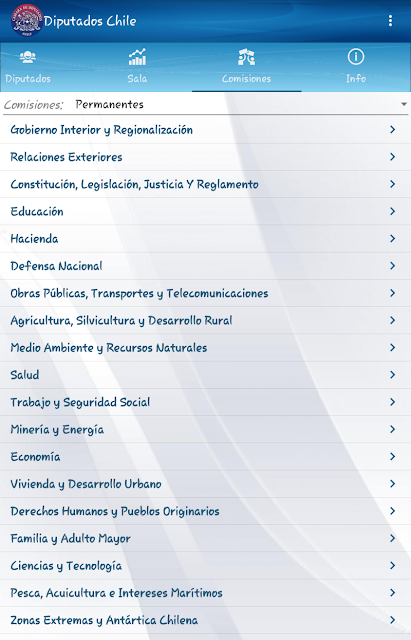Select Constitución, Legislación, Justicia Y Reglamento

[205, 184]
